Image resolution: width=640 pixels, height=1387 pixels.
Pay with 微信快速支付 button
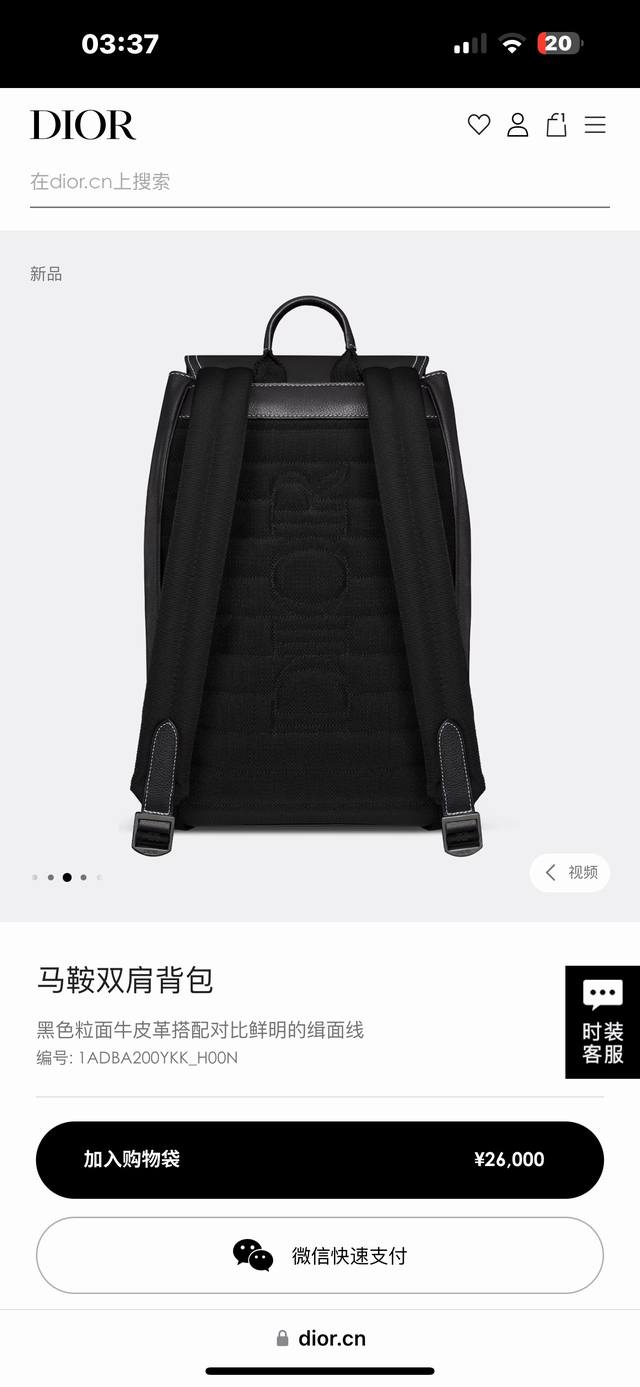point(320,1255)
